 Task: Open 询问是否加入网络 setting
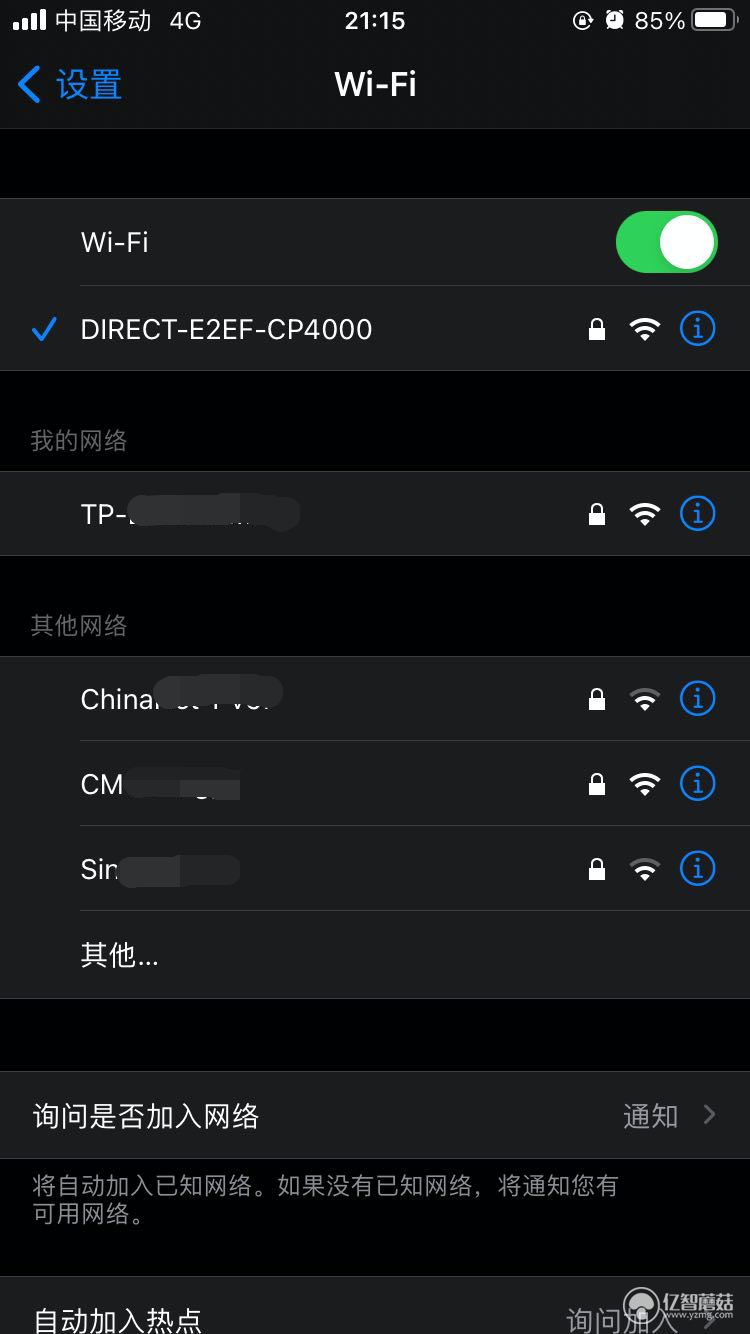(375, 1116)
